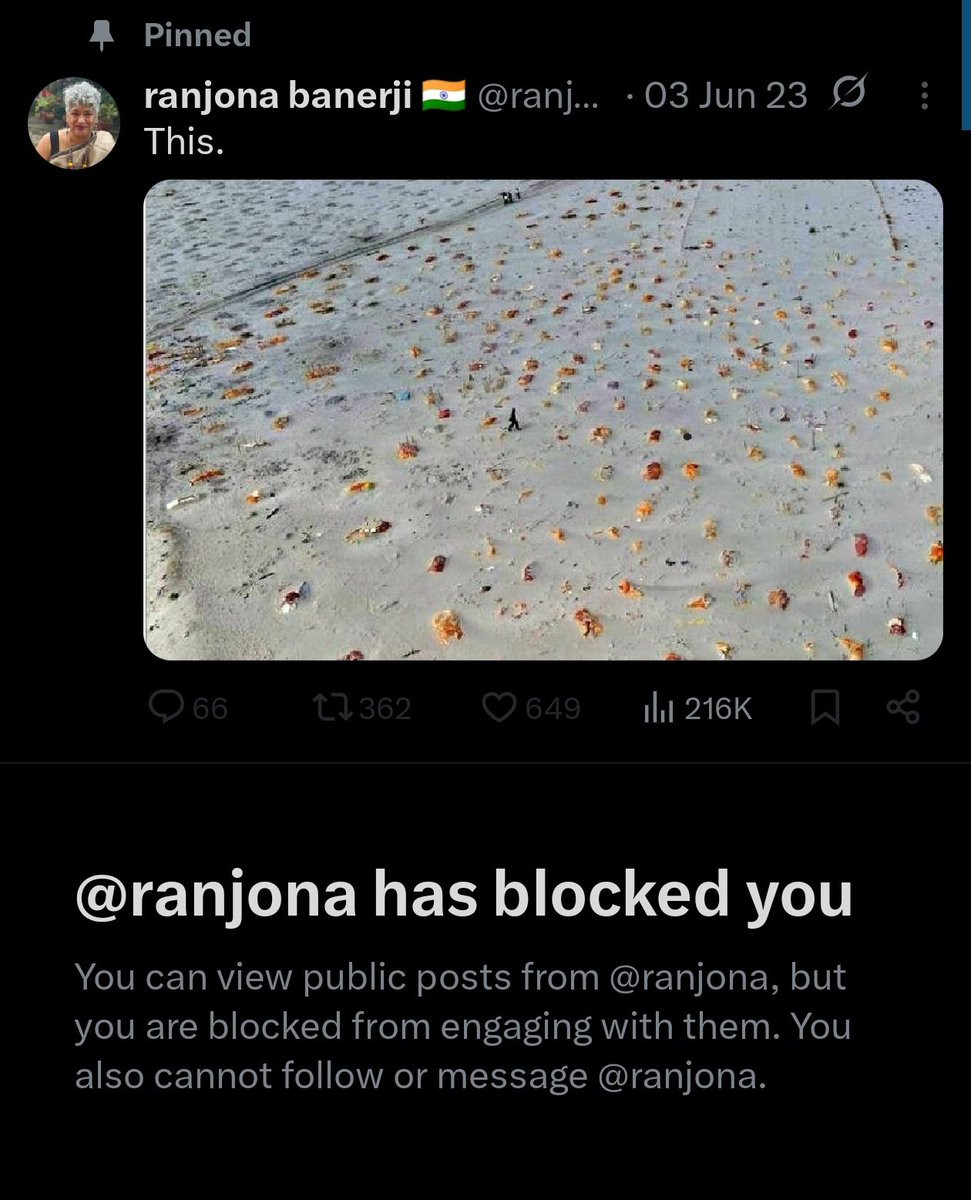Like the pinned post with 649 likes
Viewport: 971px width, 1200px height.
pyautogui.click(x=498, y=708)
